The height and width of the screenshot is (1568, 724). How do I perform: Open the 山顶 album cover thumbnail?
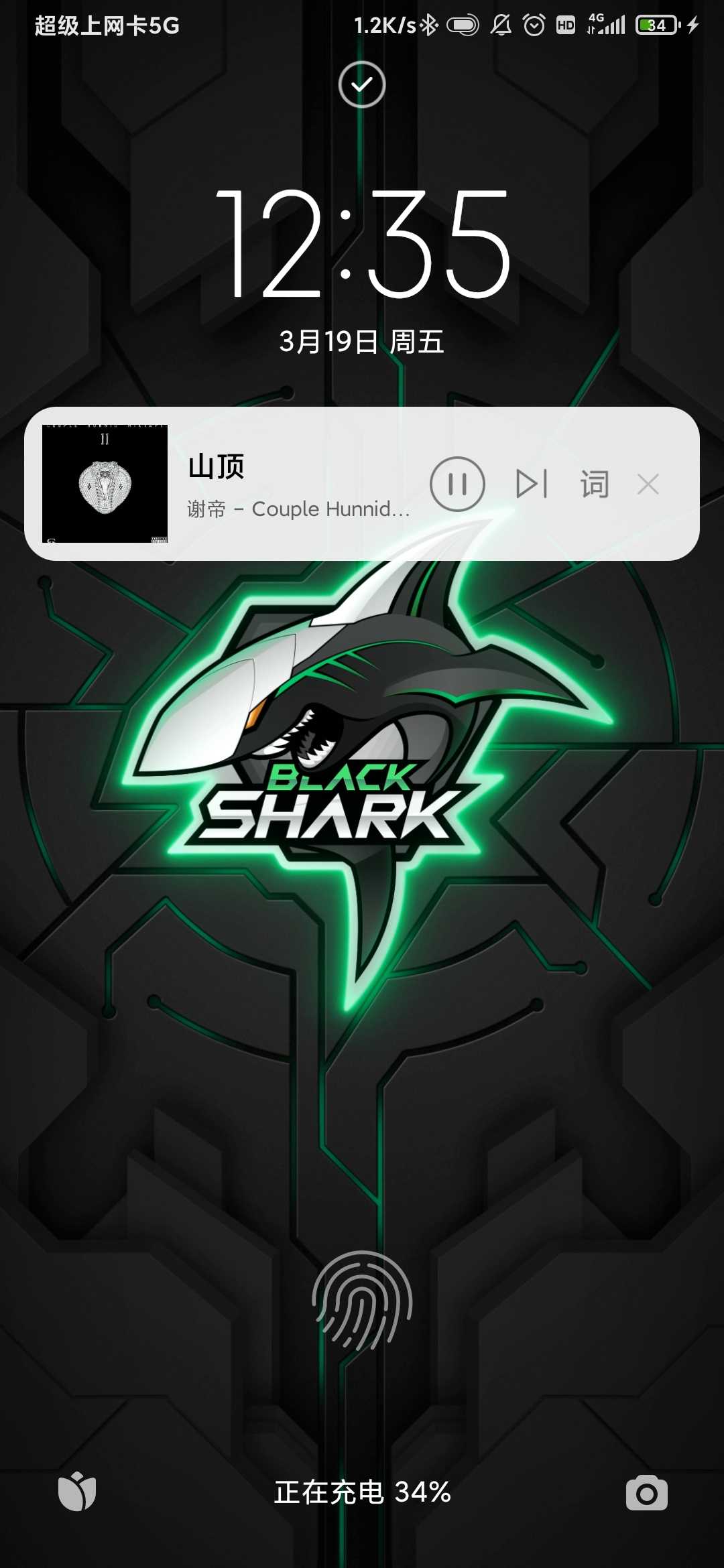[x=105, y=484]
